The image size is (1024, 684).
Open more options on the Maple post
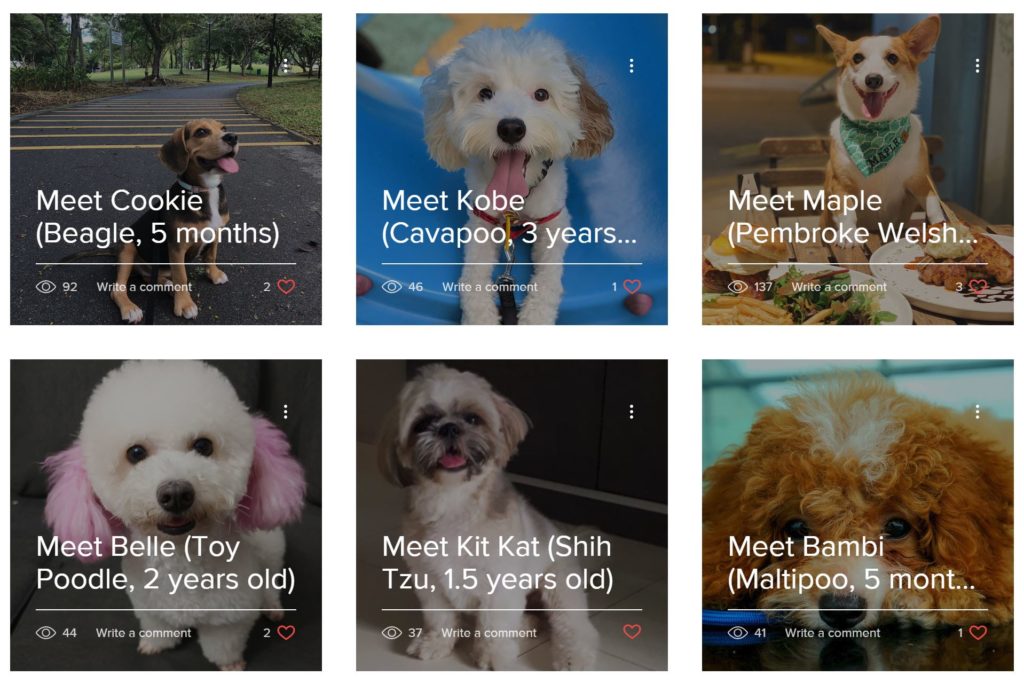(x=977, y=66)
